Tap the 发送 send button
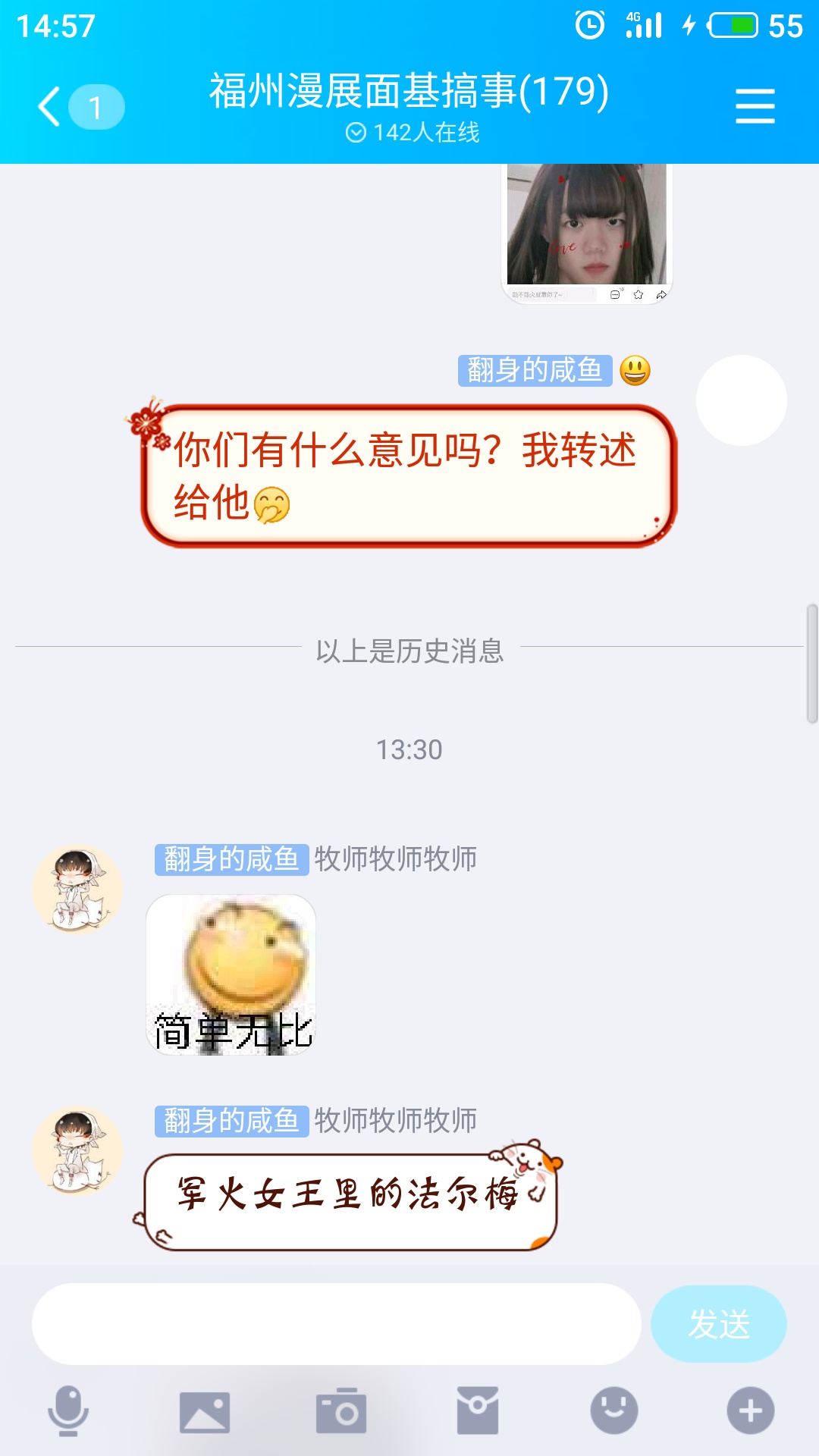 coord(718,1324)
